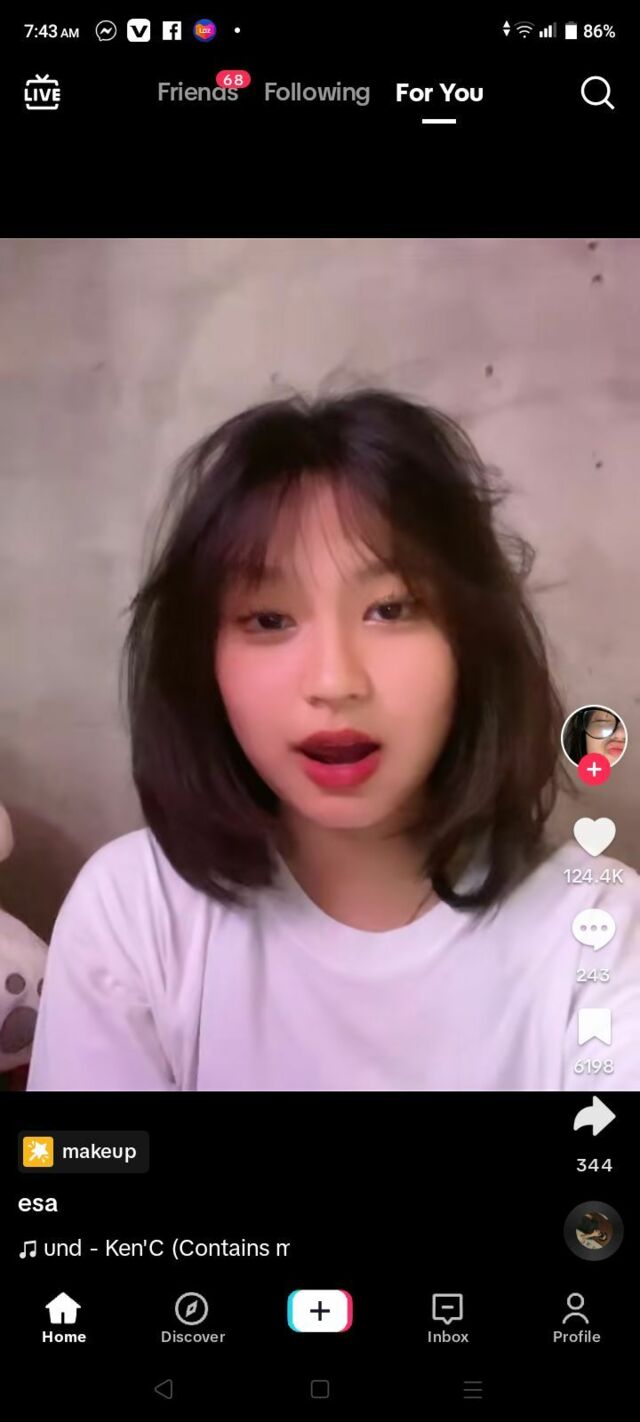Open the creator's profile picture
The width and height of the screenshot is (640, 1422).
click(x=593, y=737)
